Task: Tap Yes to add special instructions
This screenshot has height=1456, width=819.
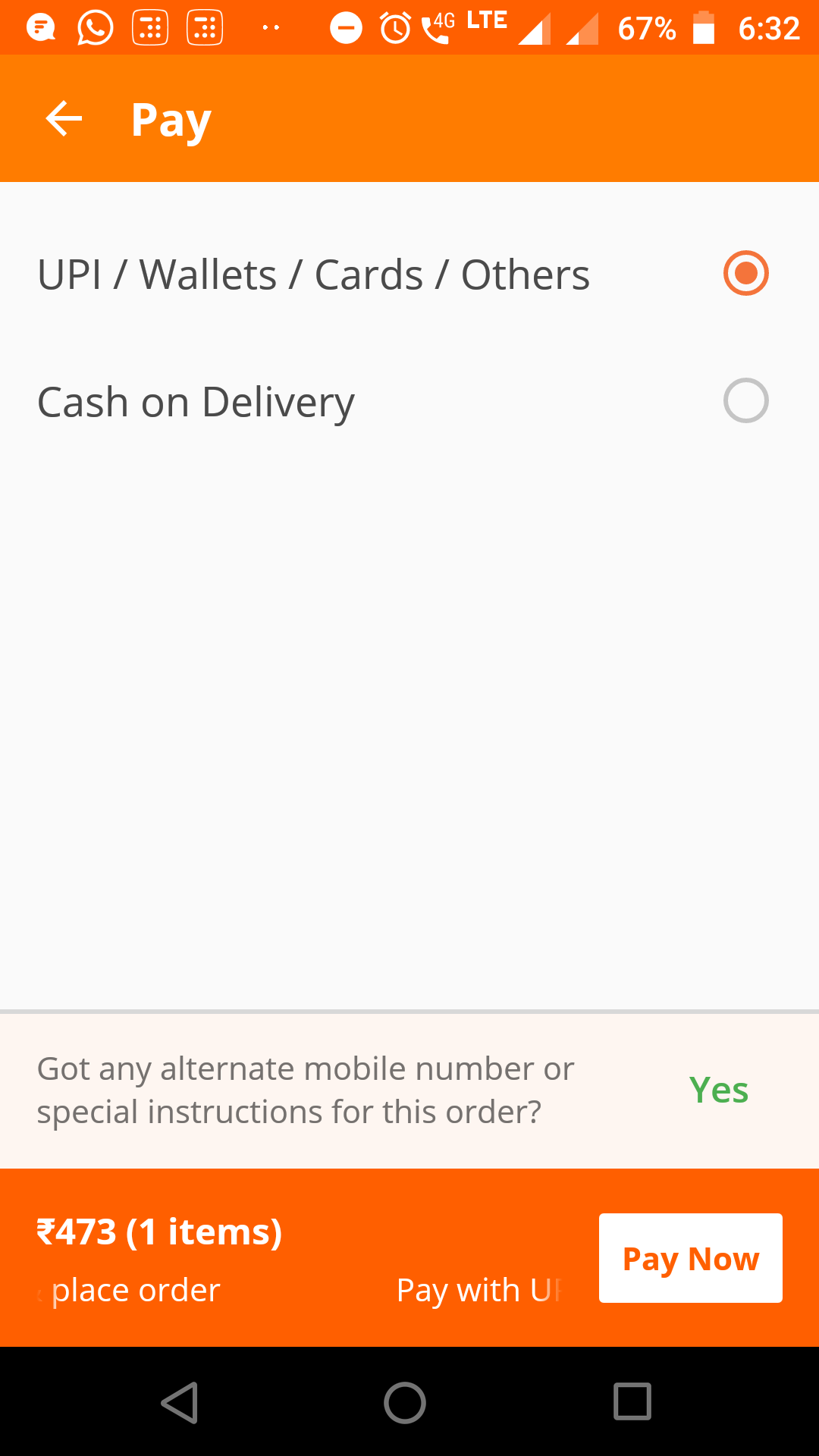Action: (x=718, y=1090)
